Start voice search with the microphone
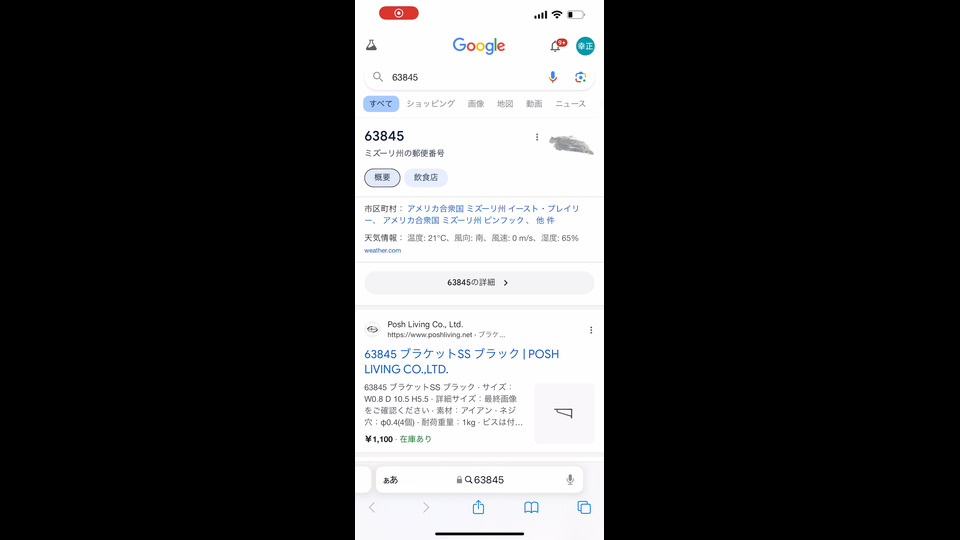Image resolution: width=960 pixels, height=540 pixels. 553,77
